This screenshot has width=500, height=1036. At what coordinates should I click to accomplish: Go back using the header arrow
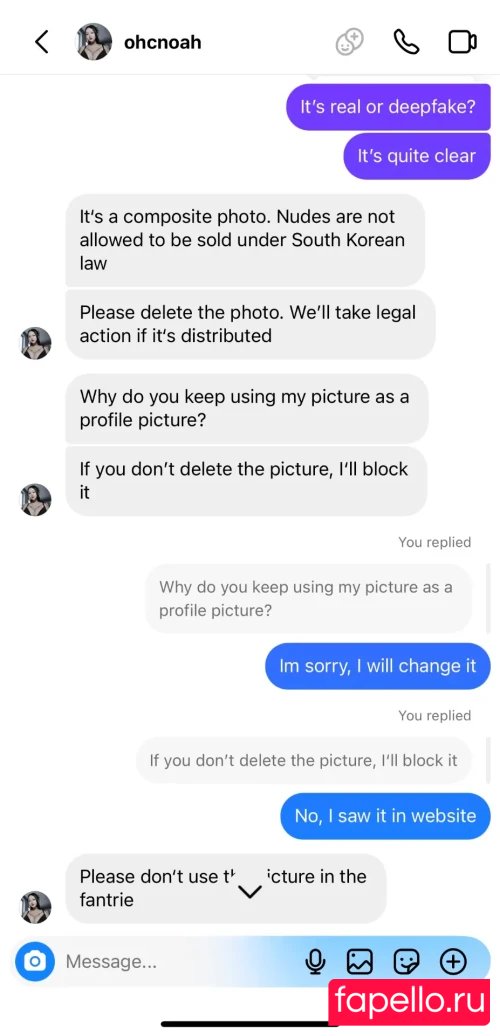coord(42,42)
